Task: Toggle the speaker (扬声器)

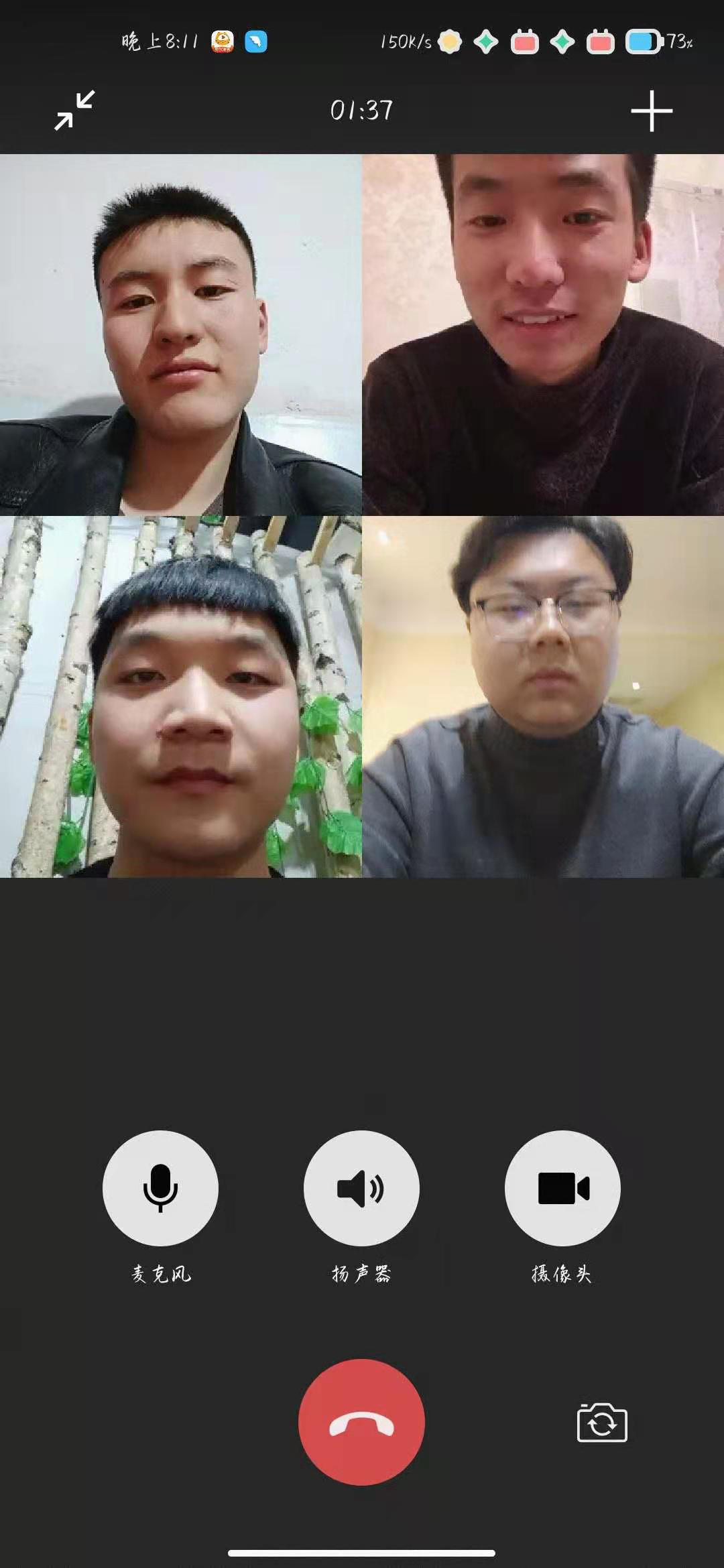Action: point(361,1187)
